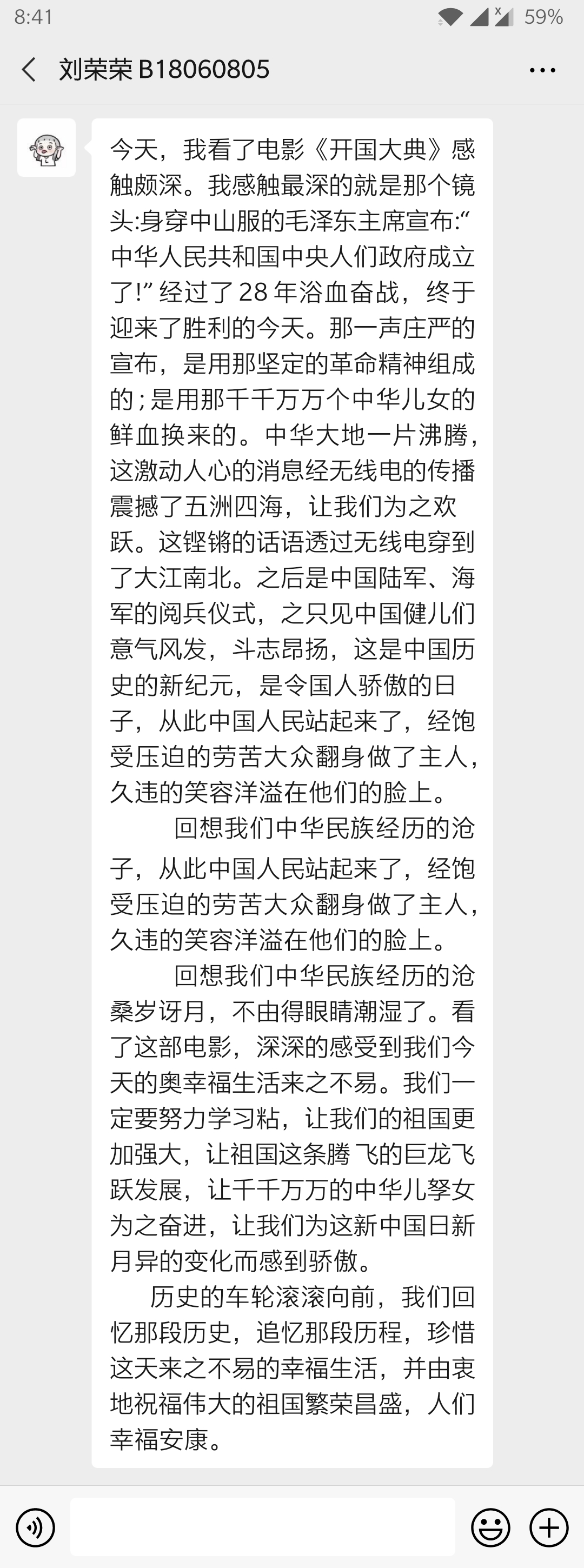Open the emoji sticker panel

coord(490,1527)
